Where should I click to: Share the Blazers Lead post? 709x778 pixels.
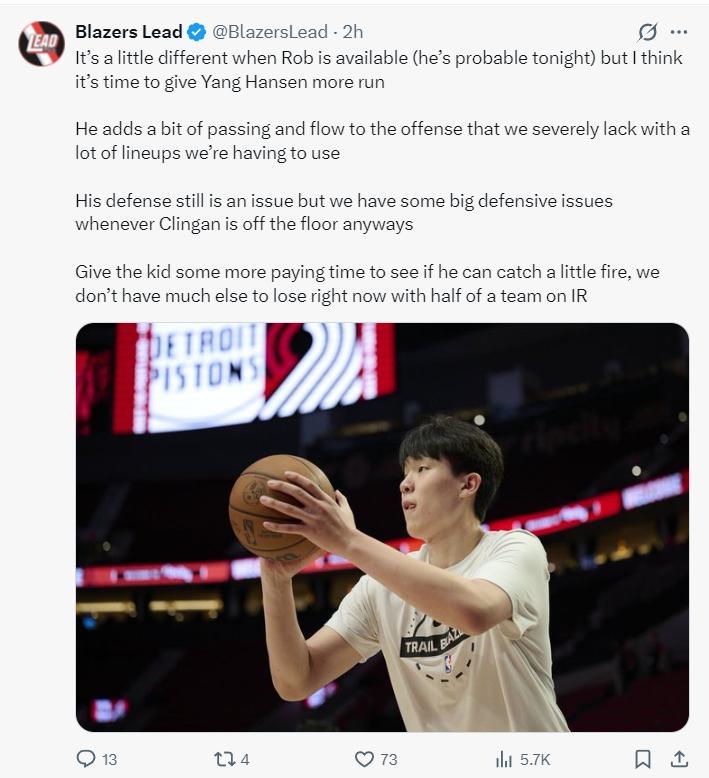click(679, 759)
